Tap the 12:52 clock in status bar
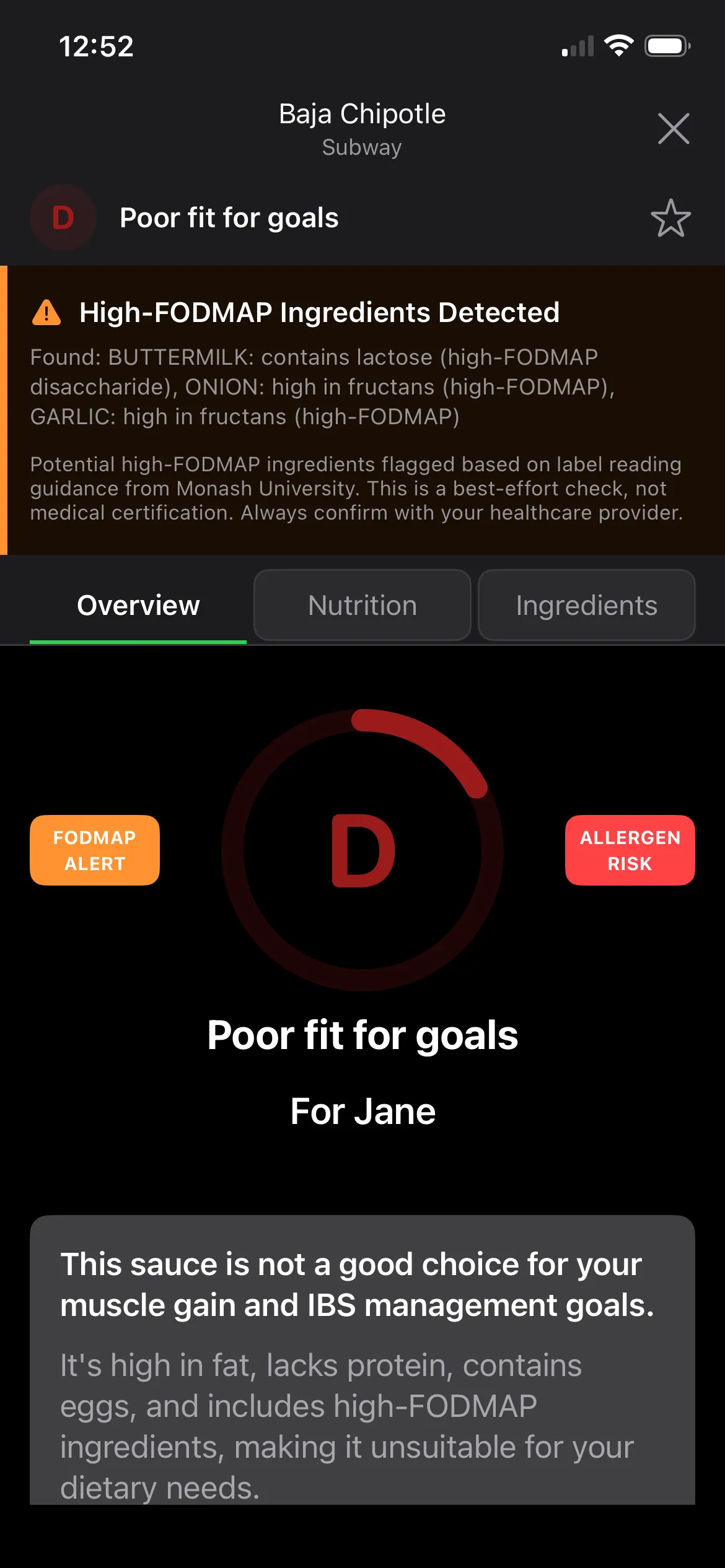725x1568 pixels. pos(97,46)
